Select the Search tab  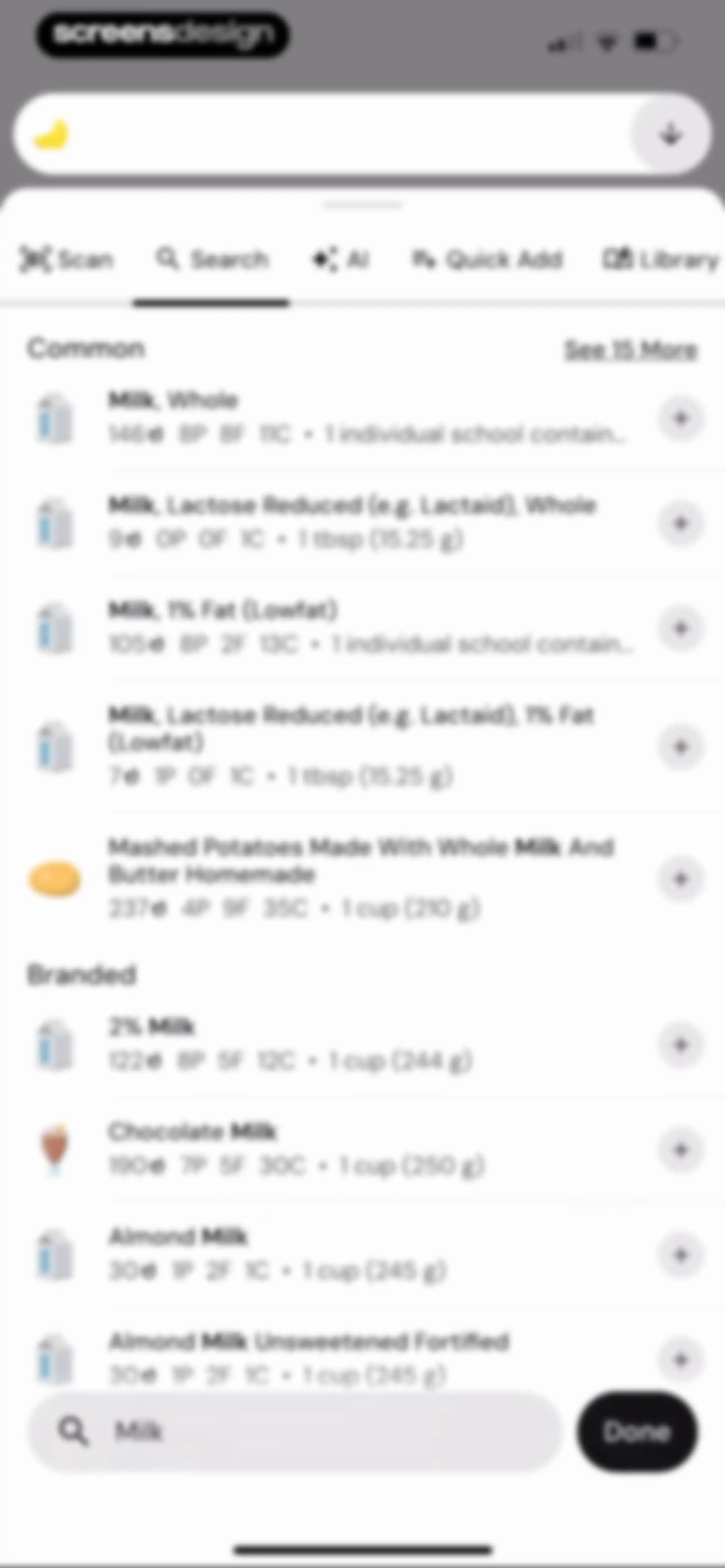[211, 260]
